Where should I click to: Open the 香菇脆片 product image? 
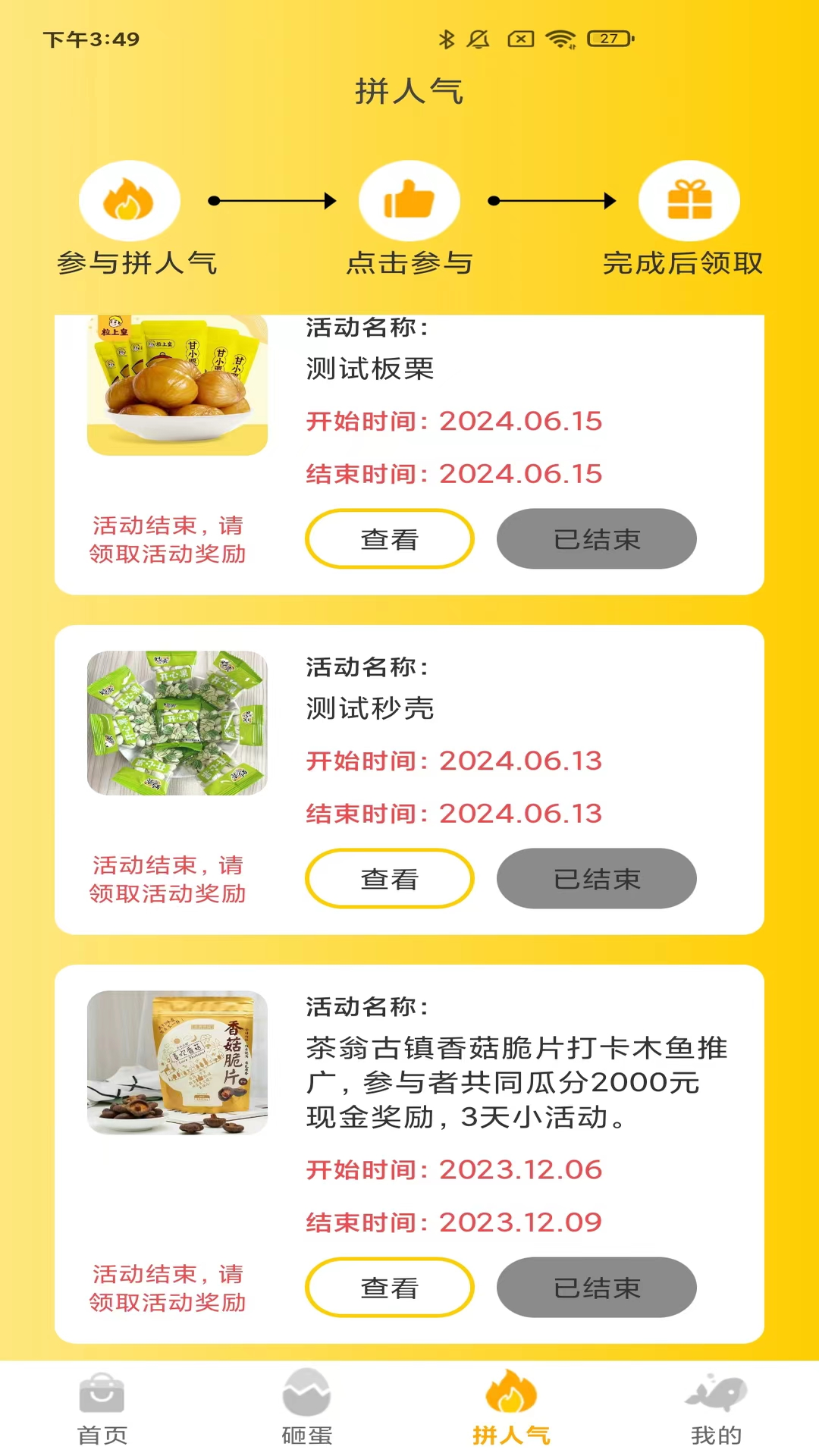[x=177, y=1062]
